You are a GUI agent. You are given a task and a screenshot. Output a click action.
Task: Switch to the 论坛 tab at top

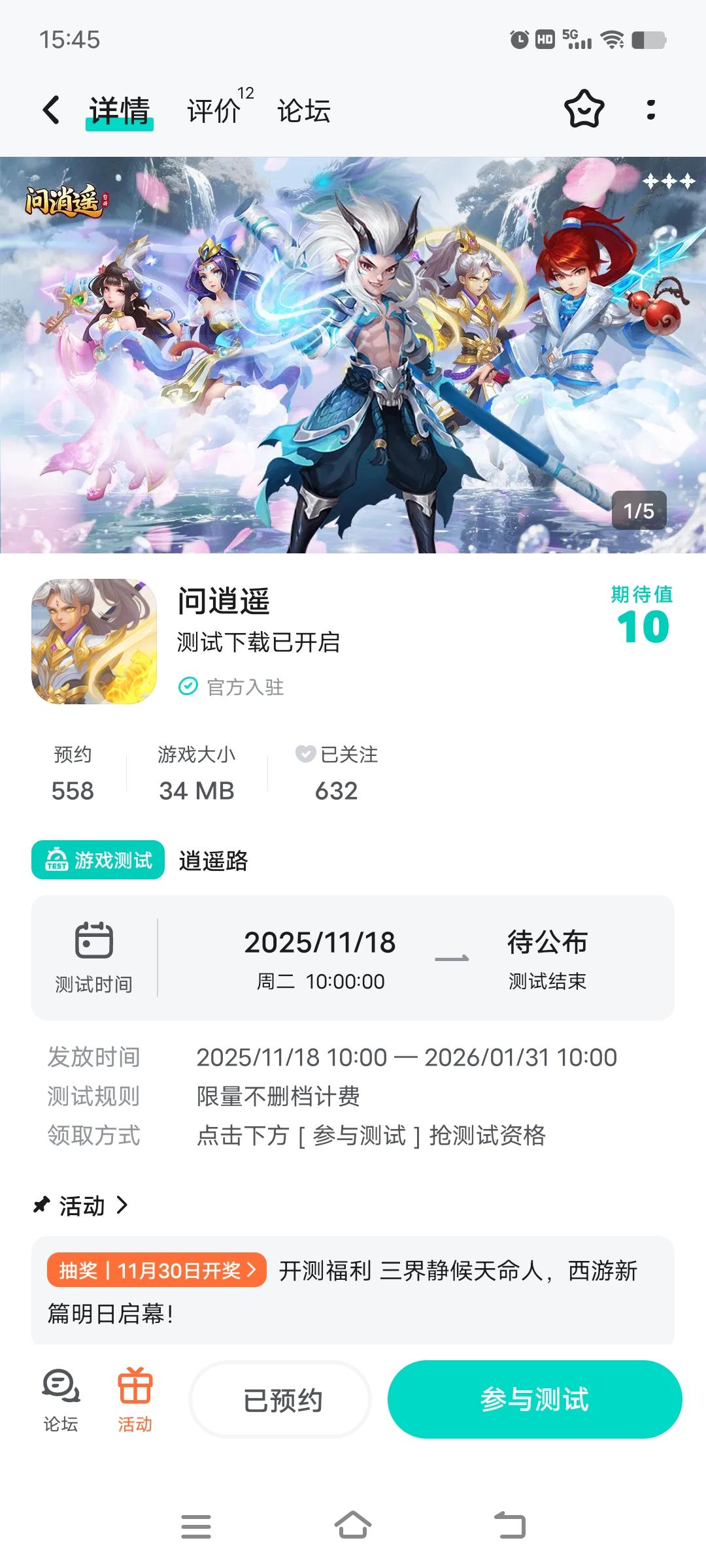click(304, 111)
